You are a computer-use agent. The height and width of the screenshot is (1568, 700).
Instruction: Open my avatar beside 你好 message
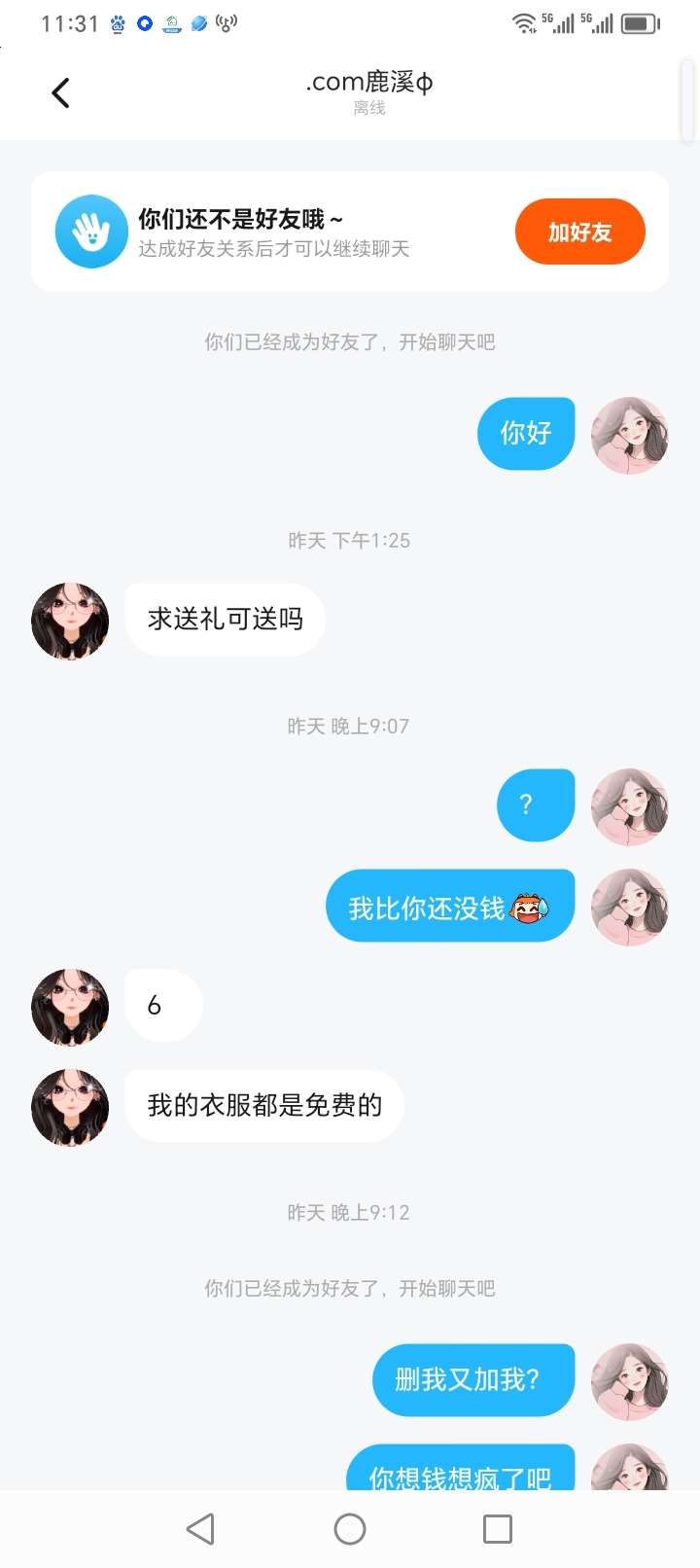point(630,435)
